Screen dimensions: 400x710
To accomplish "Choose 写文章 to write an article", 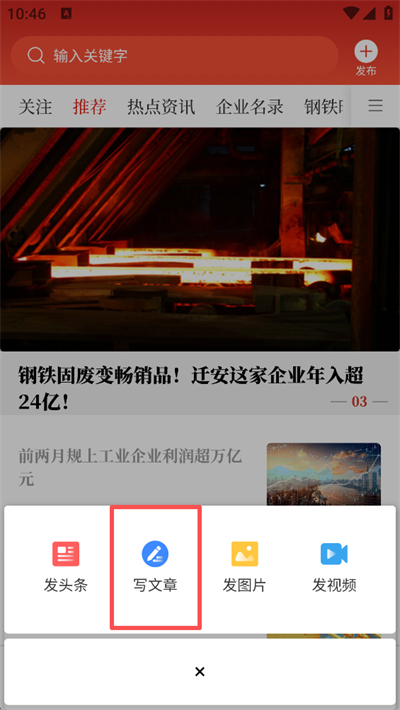I will point(155,566).
